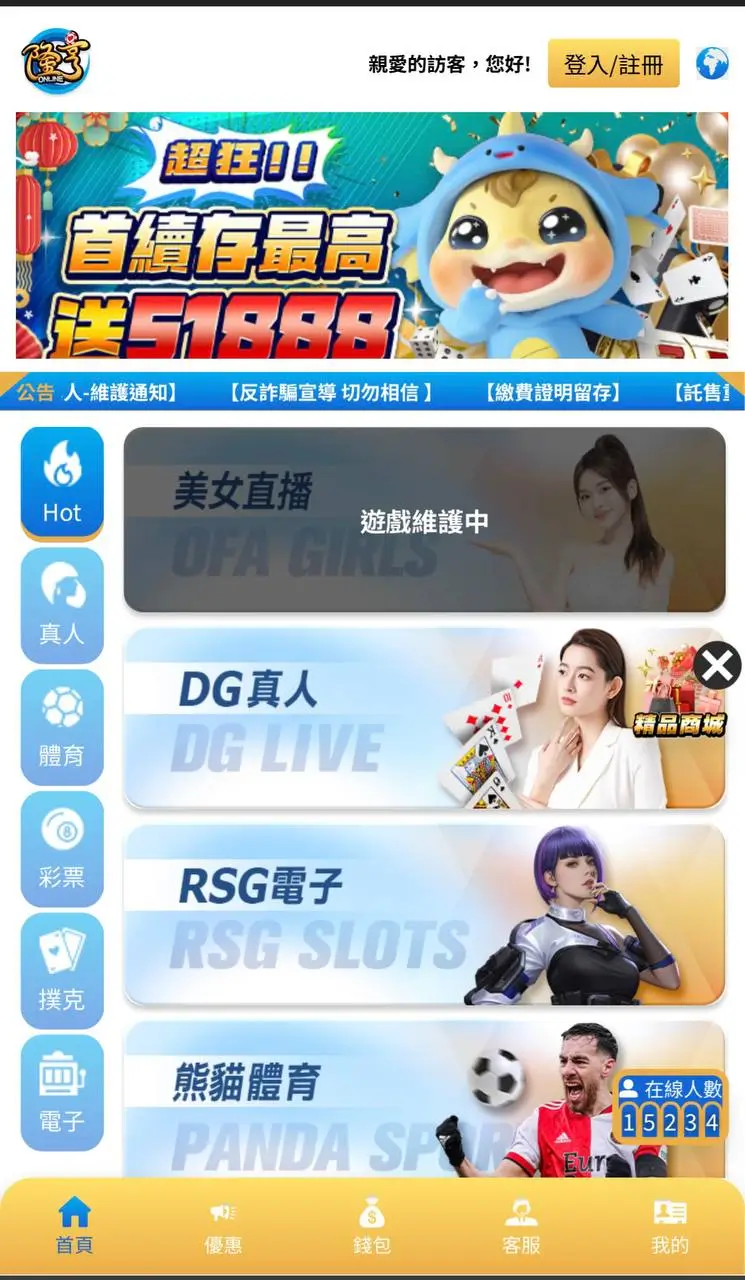The height and width of the screenshot is (1280, 745).
Task: Dismiss the 精品商城 floating ad
Action: click(x=718, y=666)
